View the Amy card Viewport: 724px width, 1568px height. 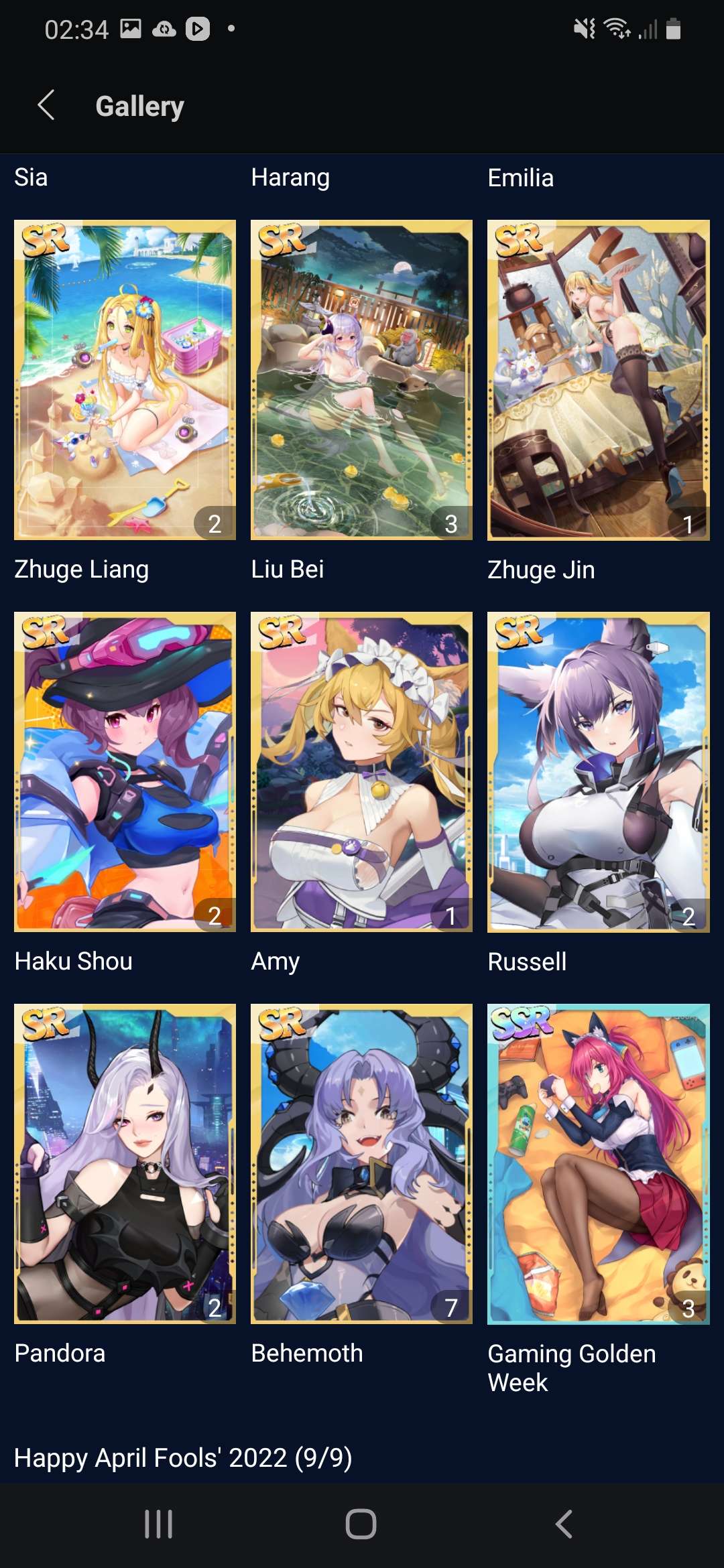(x=361, y=772)
